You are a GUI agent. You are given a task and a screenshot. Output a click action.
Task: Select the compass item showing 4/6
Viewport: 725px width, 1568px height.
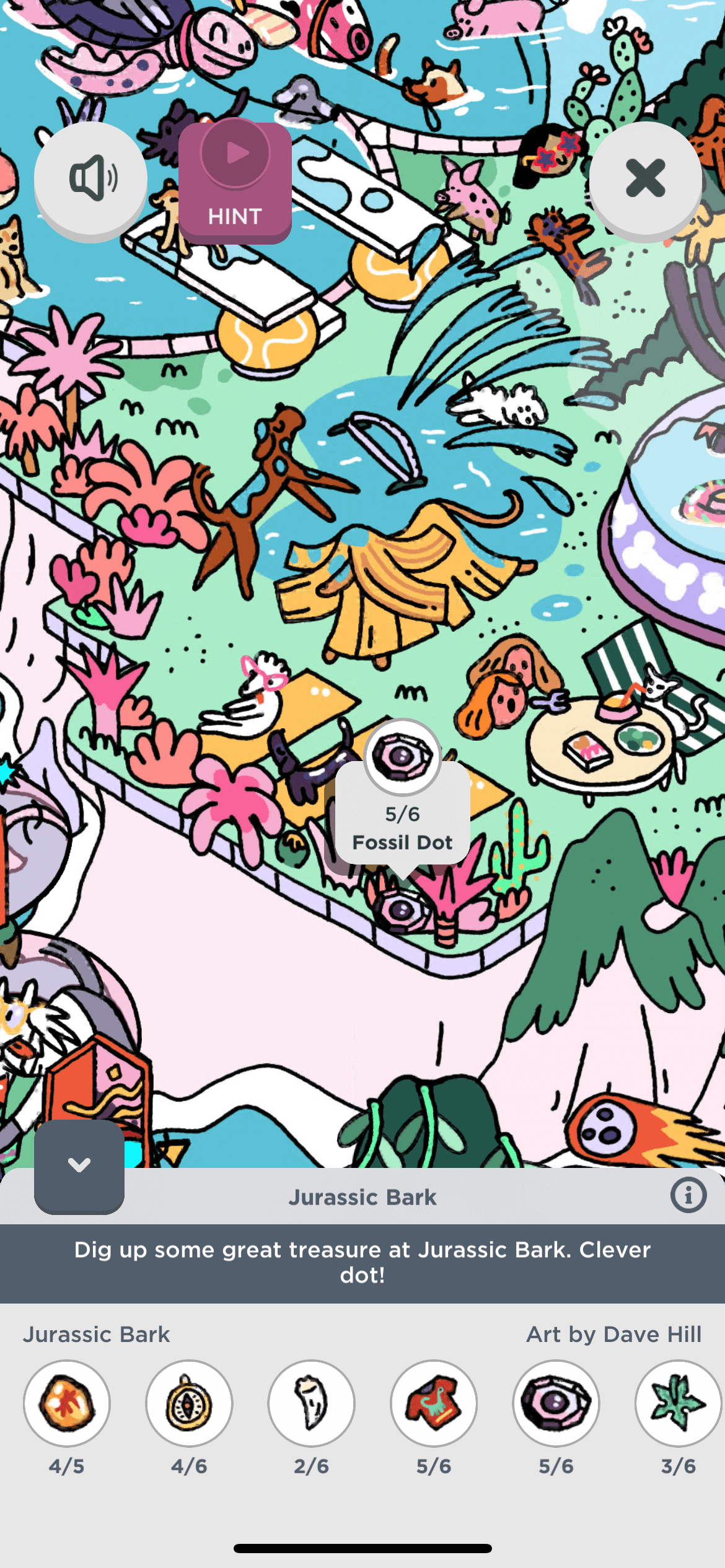pyautogui.click(x=189, y=1403)
